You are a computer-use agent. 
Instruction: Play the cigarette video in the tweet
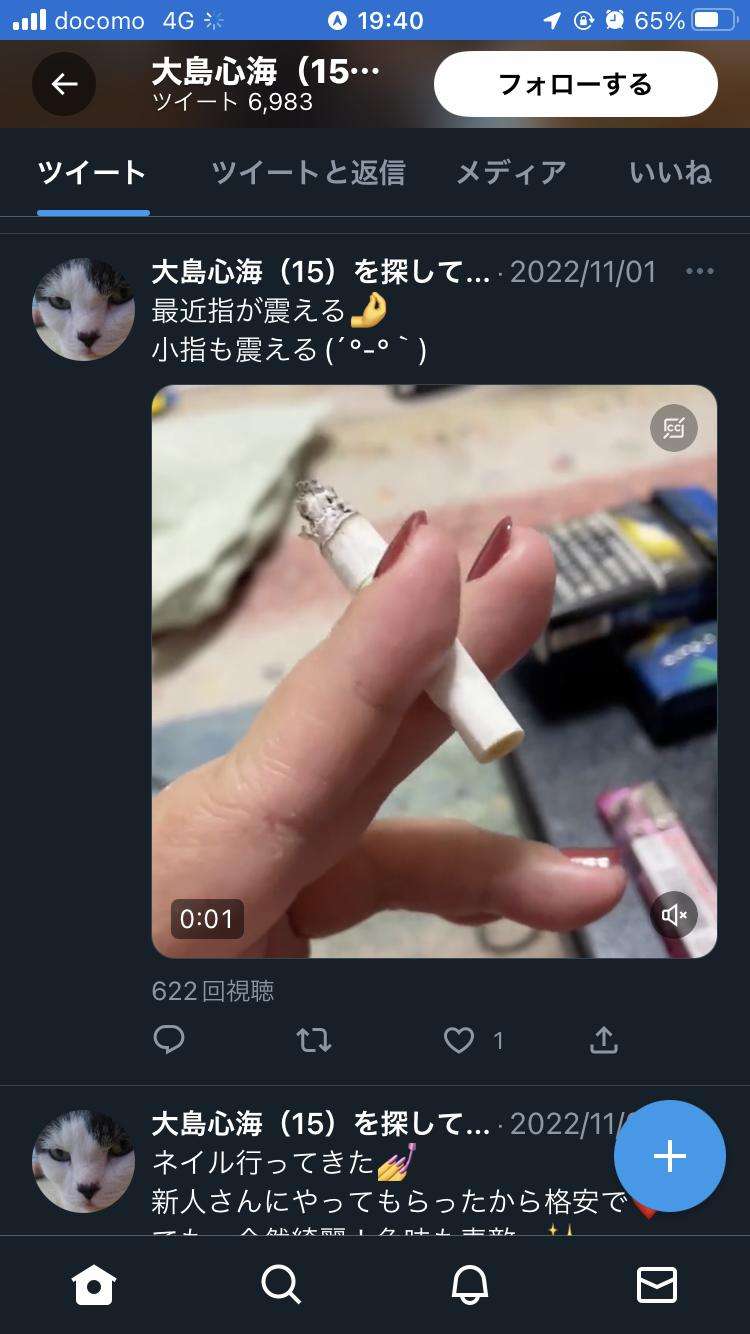click(434, 670)
